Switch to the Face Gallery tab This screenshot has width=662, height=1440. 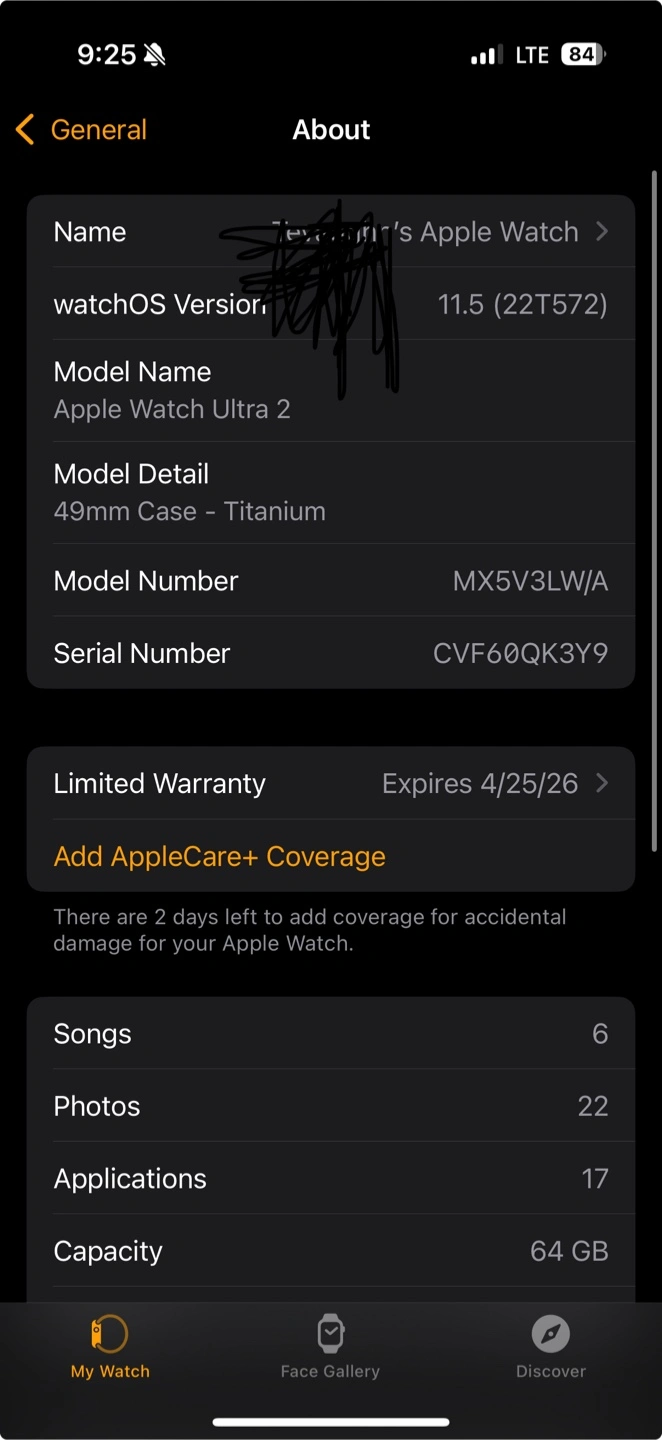click(330, 1347)
